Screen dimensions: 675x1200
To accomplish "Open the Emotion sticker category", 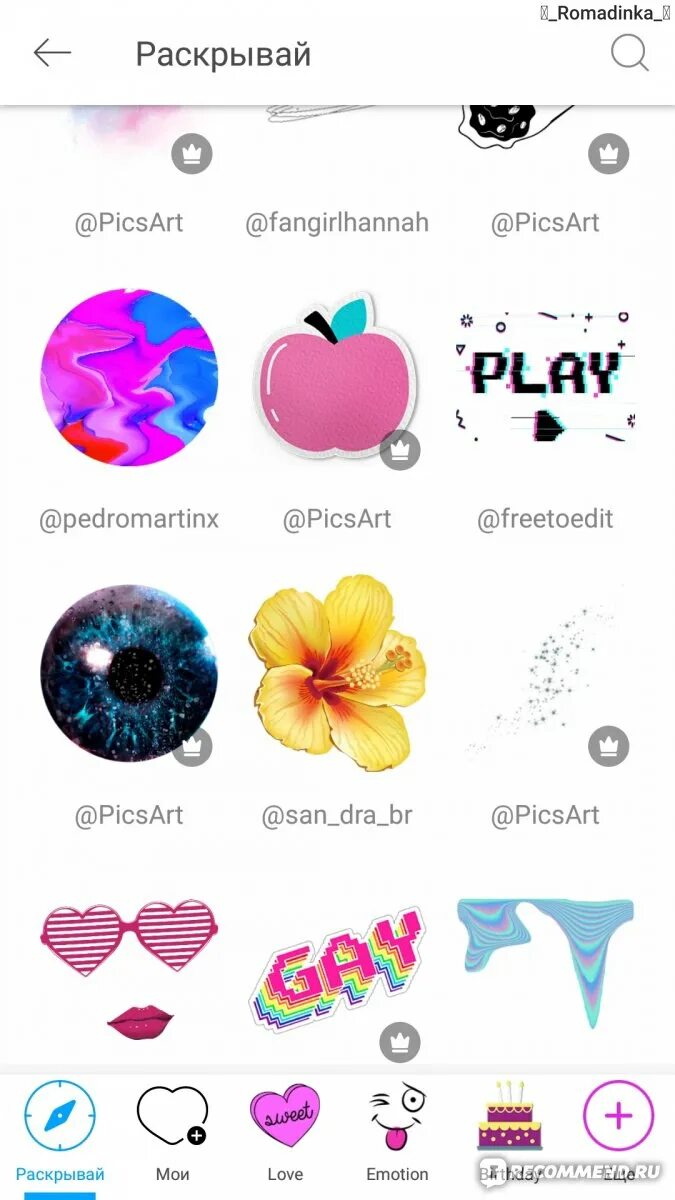I will (x=397, y=1130).
